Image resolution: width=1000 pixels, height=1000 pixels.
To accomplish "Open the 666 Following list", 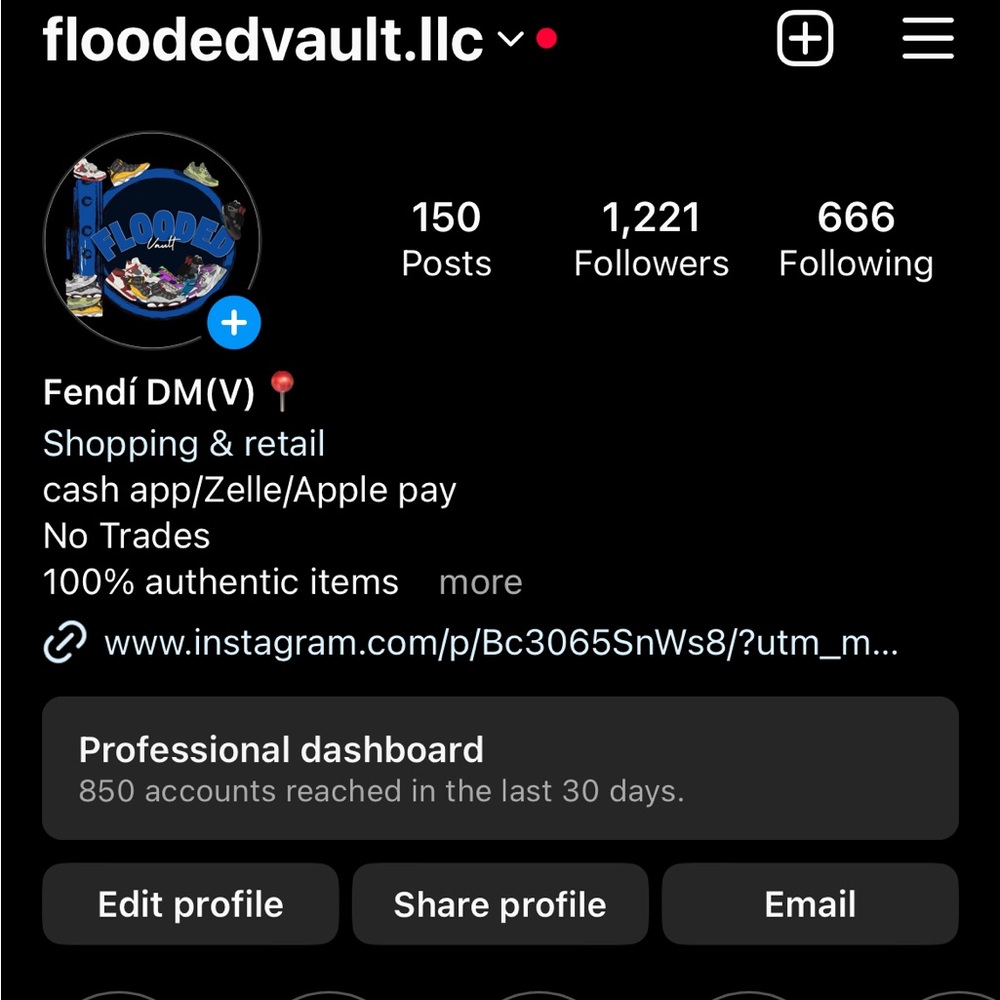I will click(x=856, y=239).
